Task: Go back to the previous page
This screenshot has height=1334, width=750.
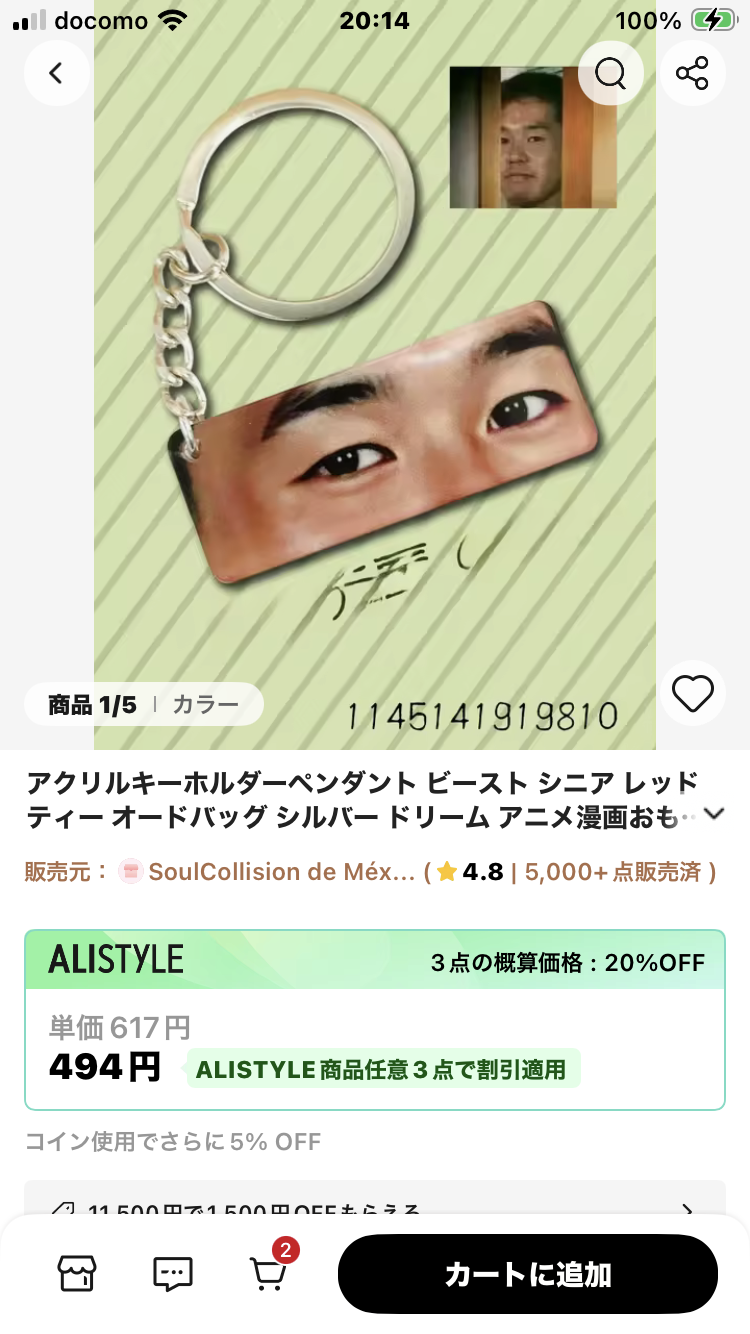Action: point(56,73)
